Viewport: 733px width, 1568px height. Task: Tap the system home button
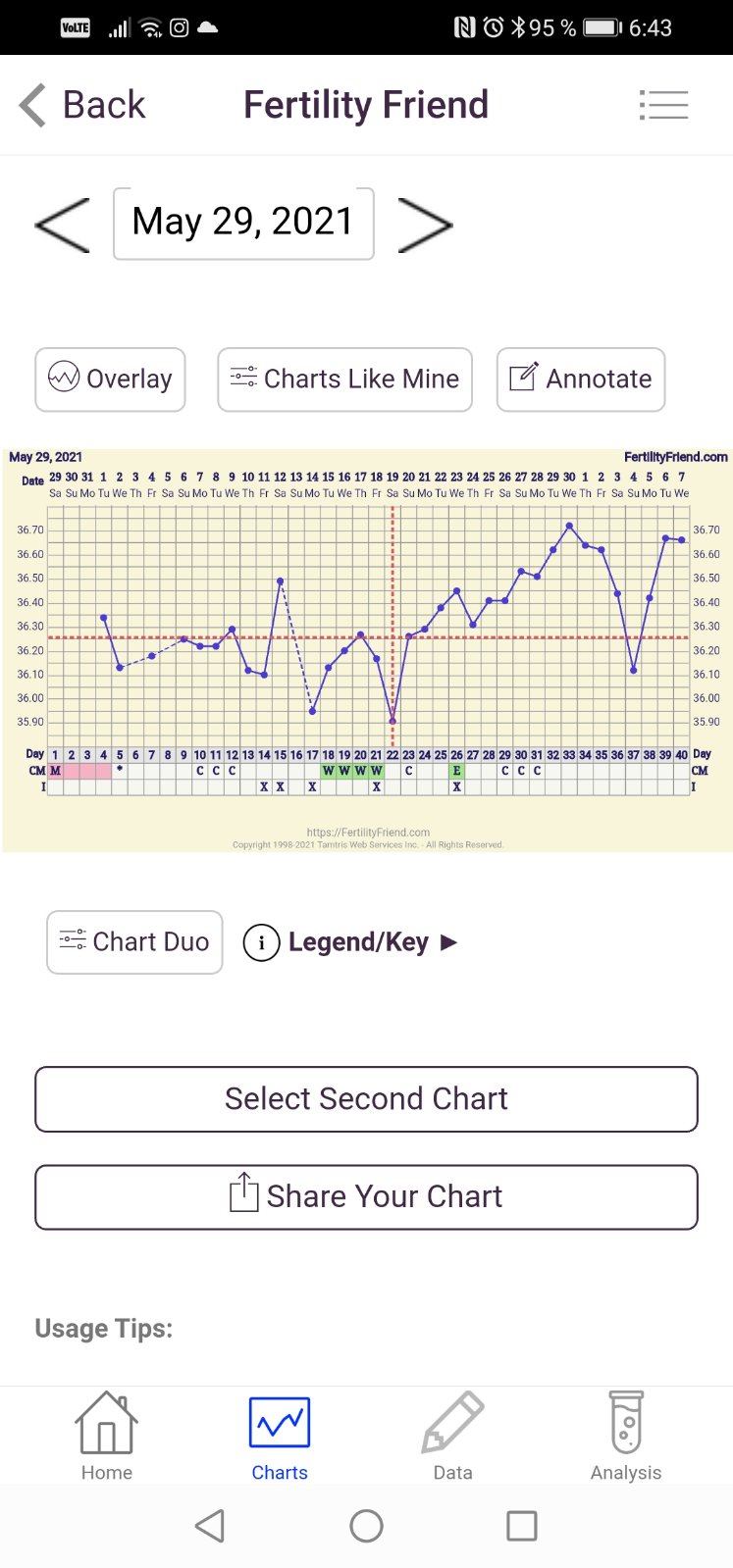click(366, 1526)
